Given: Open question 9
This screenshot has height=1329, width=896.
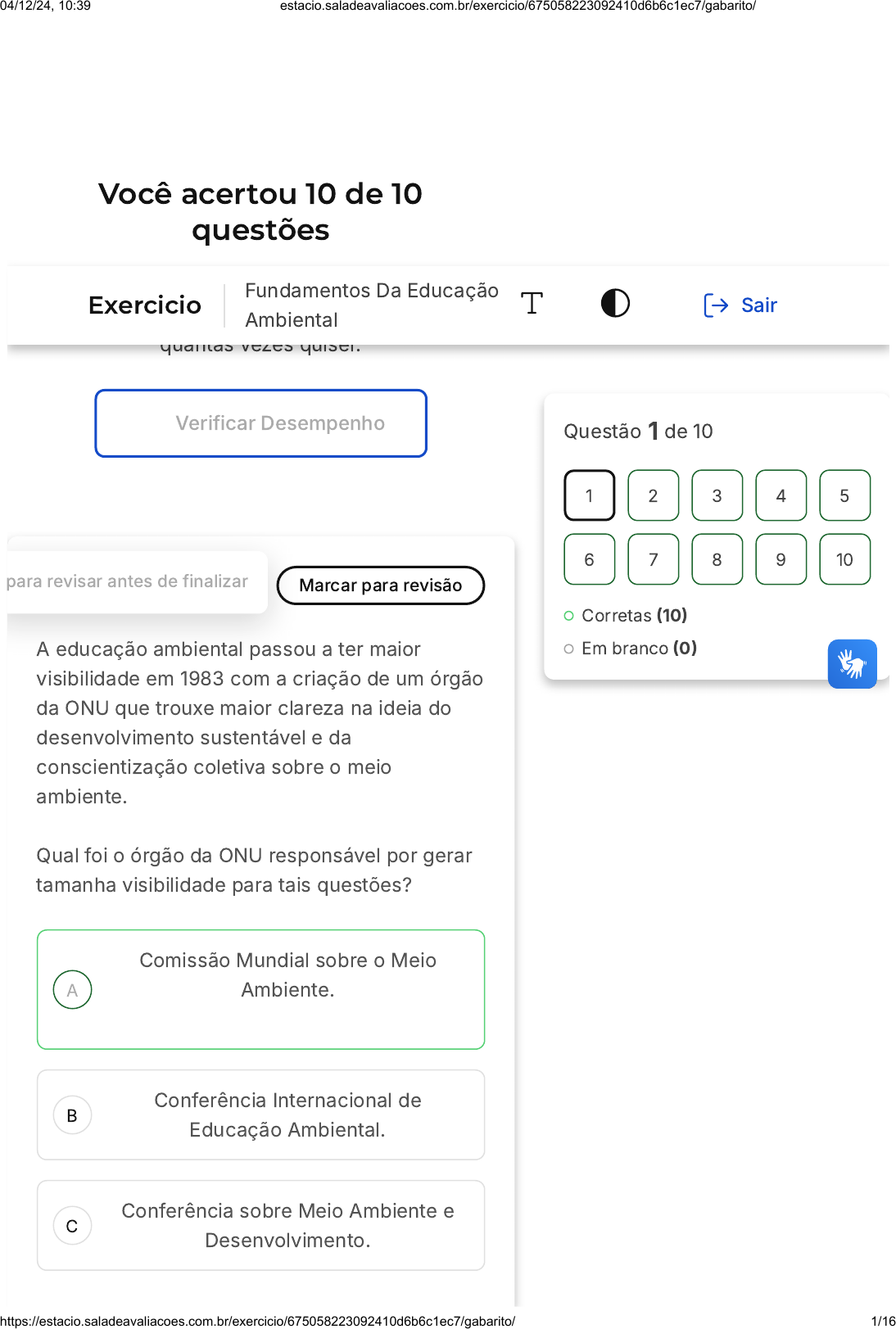Looking at the screenshot, I should 781,559.
